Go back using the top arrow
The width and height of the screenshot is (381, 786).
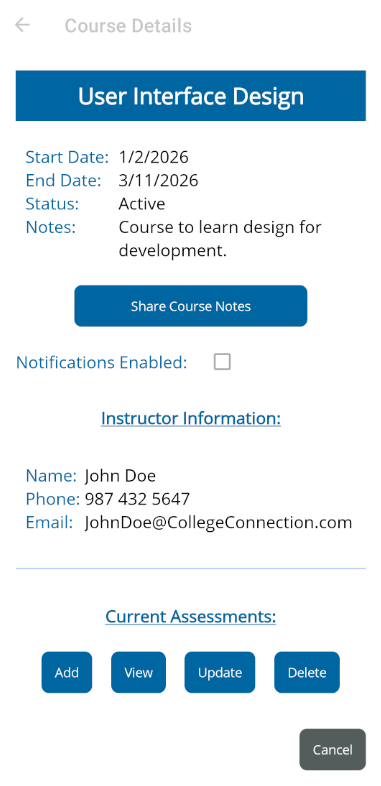(23, 25)
